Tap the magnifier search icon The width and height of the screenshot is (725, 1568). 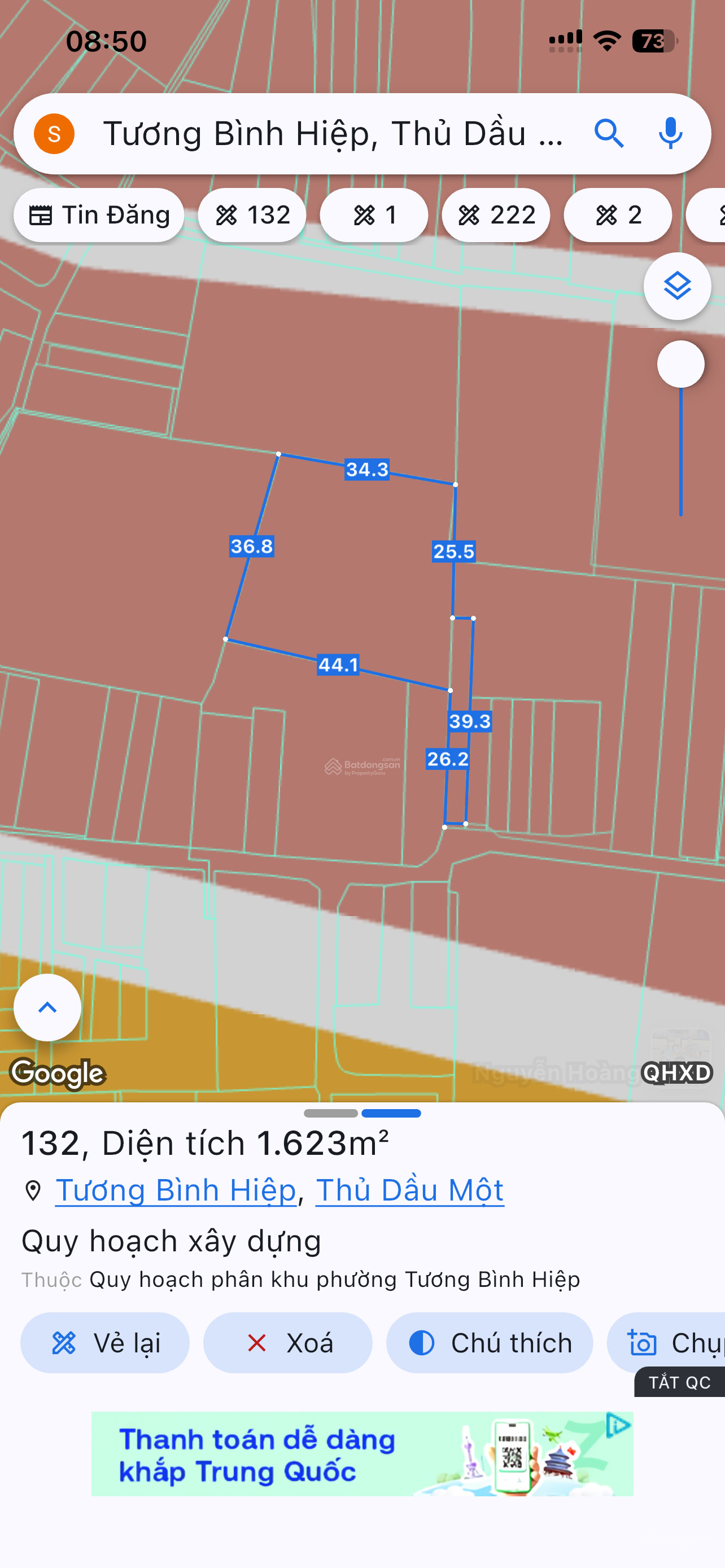tap(609, 134)
